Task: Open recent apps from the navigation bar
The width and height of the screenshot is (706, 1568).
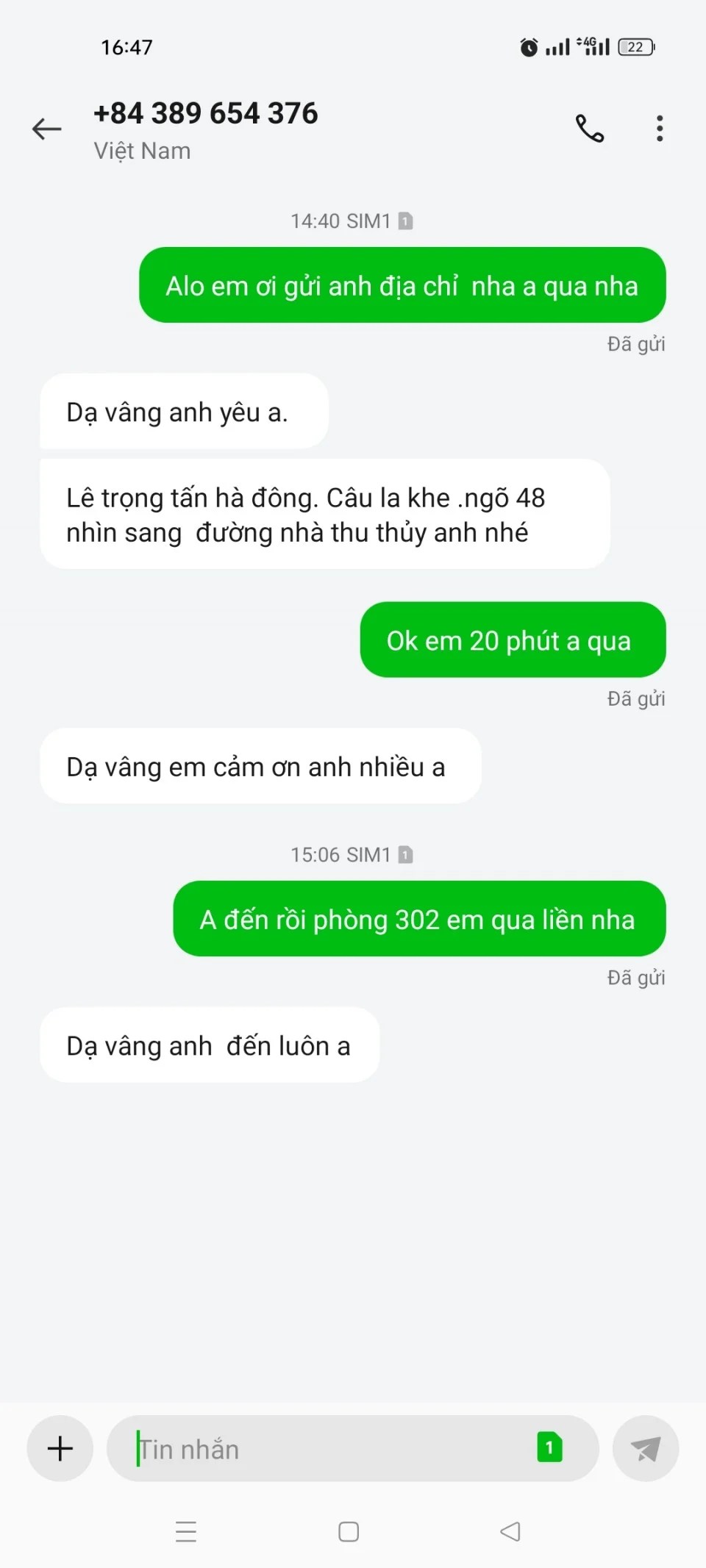Action: pyautogui.click(x=186, y=1531)
